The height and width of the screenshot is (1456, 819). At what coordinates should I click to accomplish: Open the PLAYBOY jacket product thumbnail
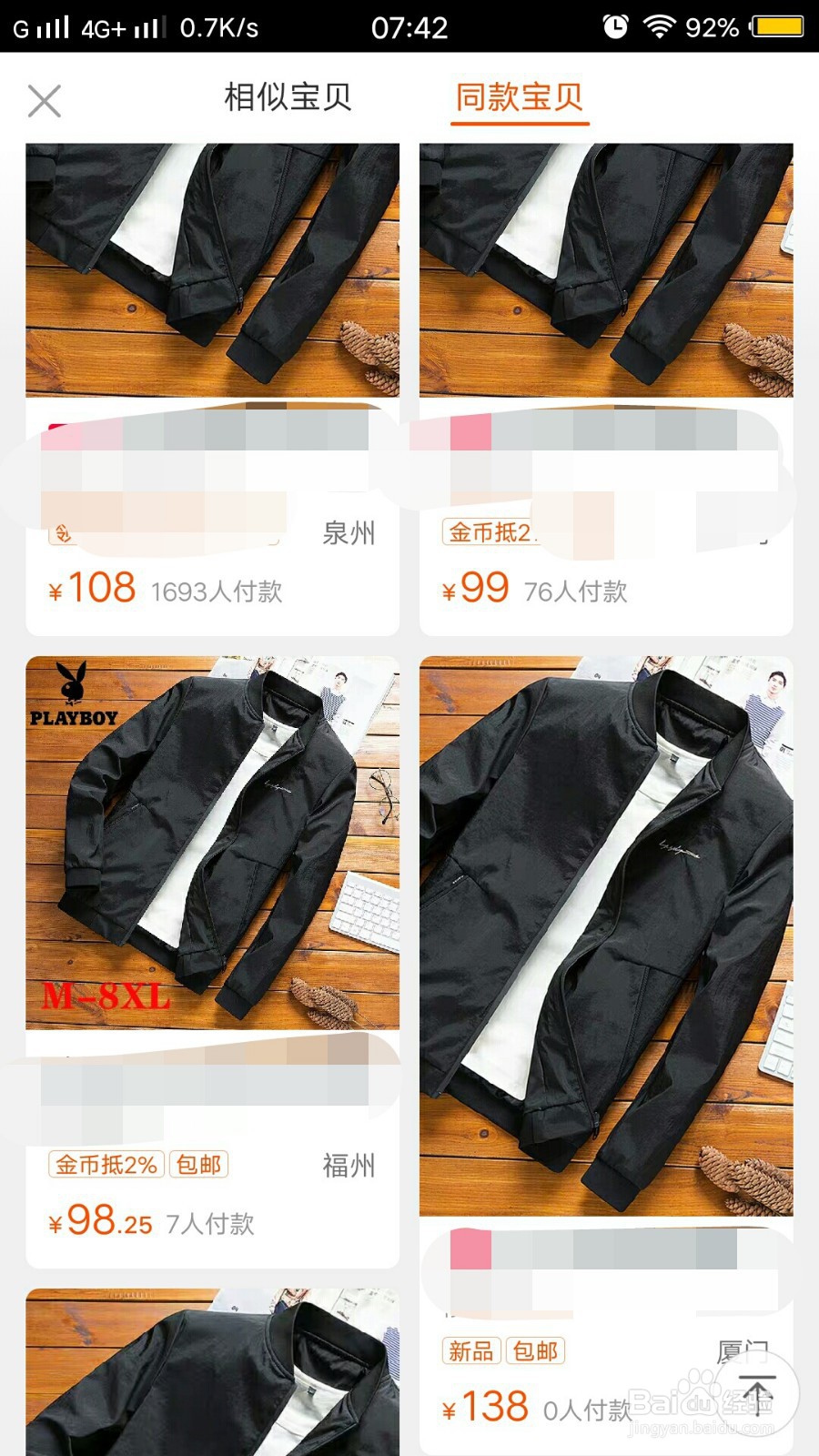[x=213, y=841]
